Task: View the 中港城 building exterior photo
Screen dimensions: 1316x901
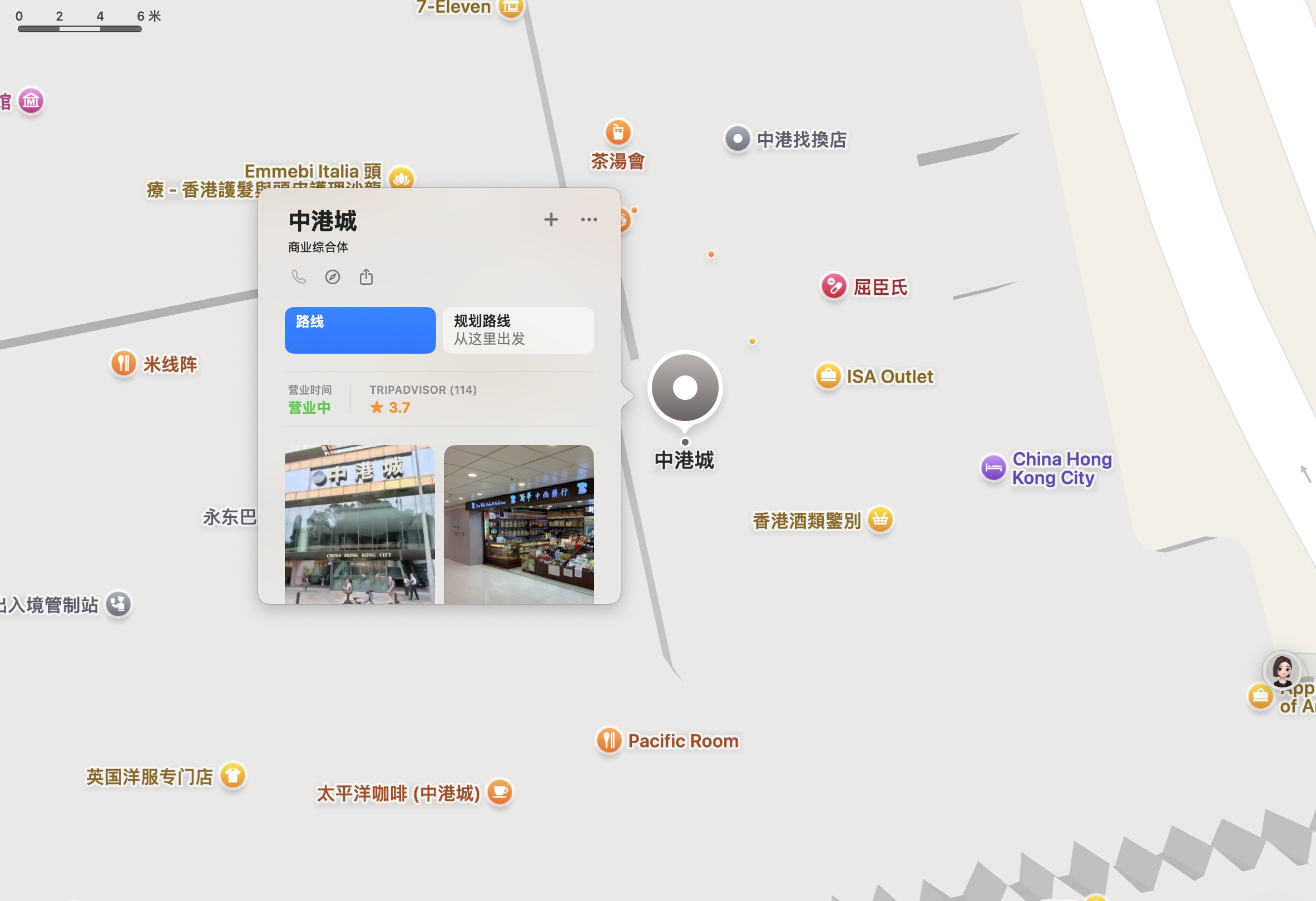Action: 359,523
